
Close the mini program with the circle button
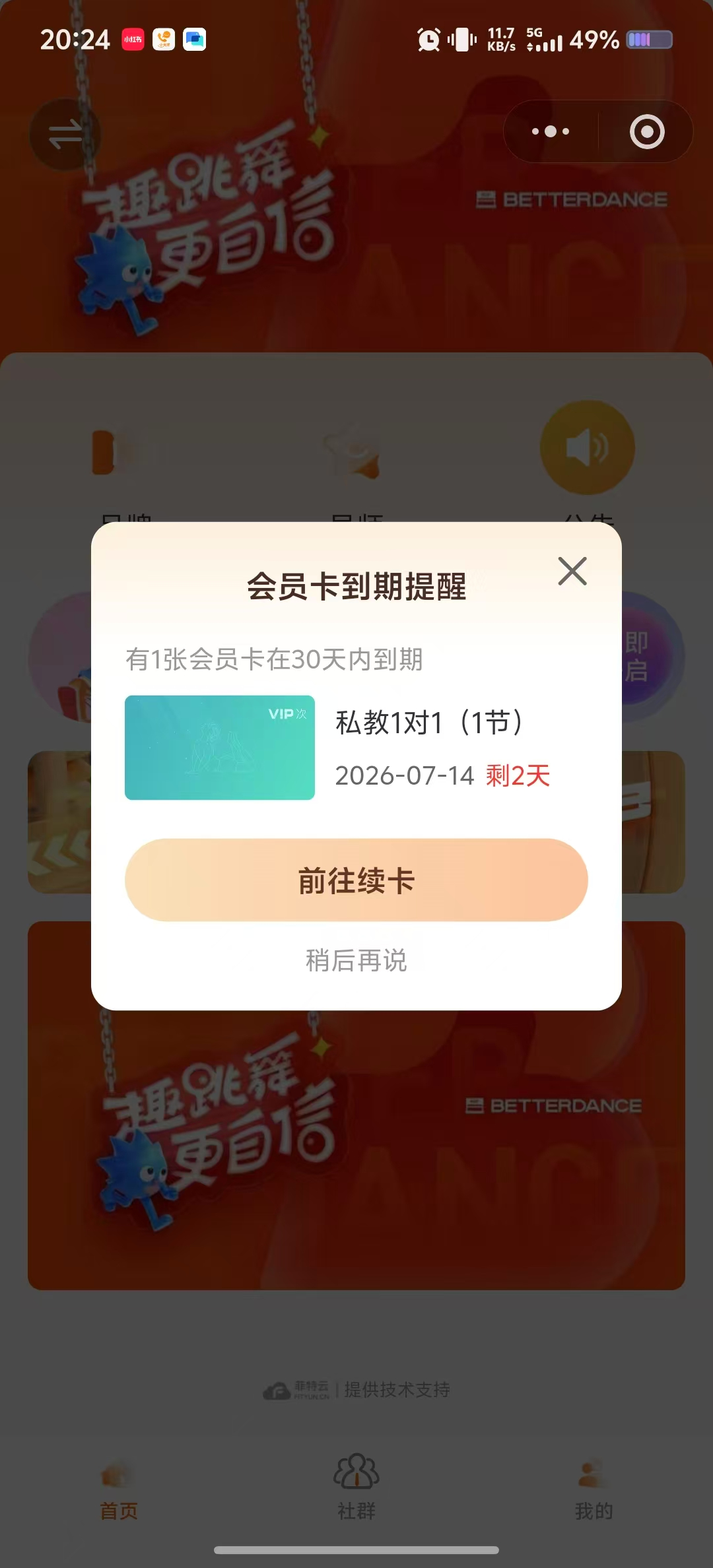pos(647,131)
